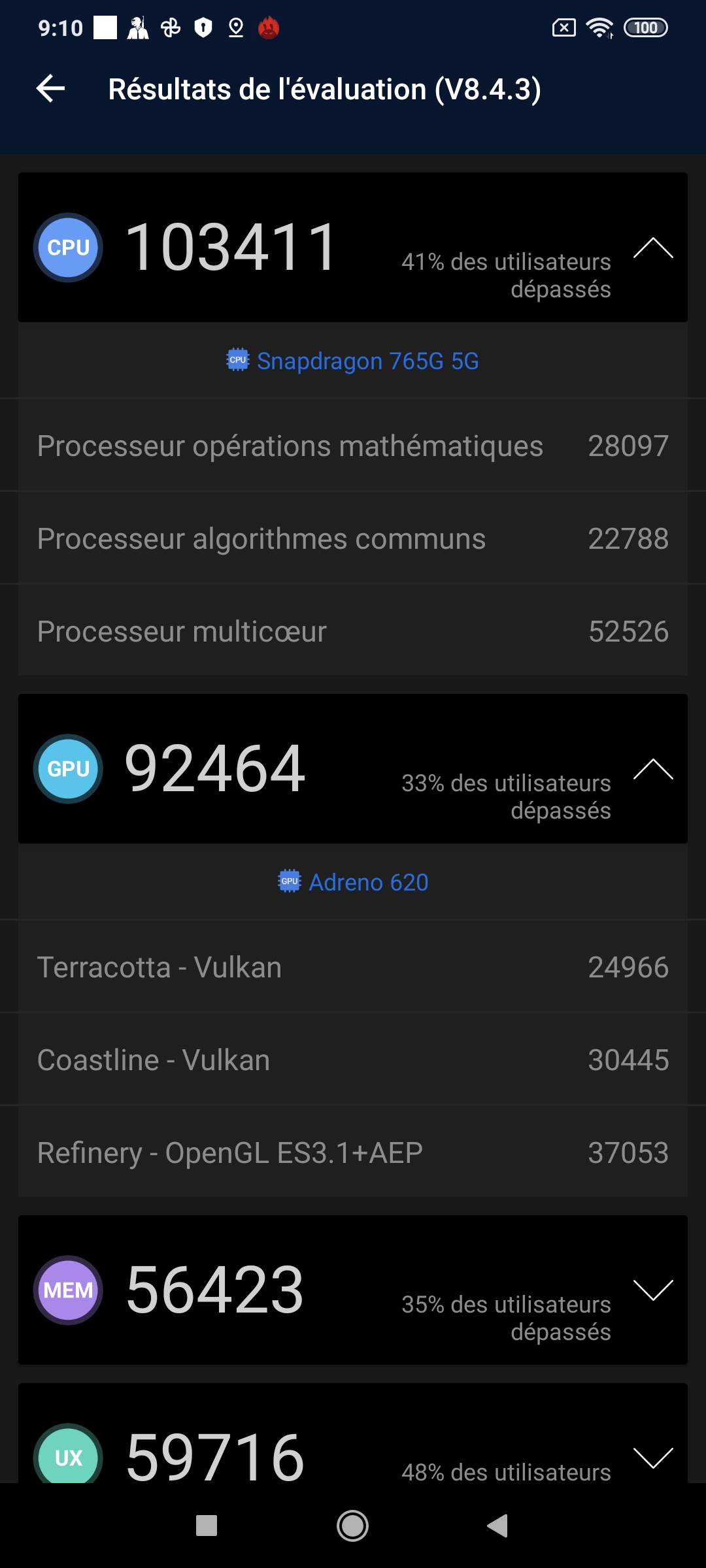
Task: Collapse the CPU score section
Action: point(653,248)
